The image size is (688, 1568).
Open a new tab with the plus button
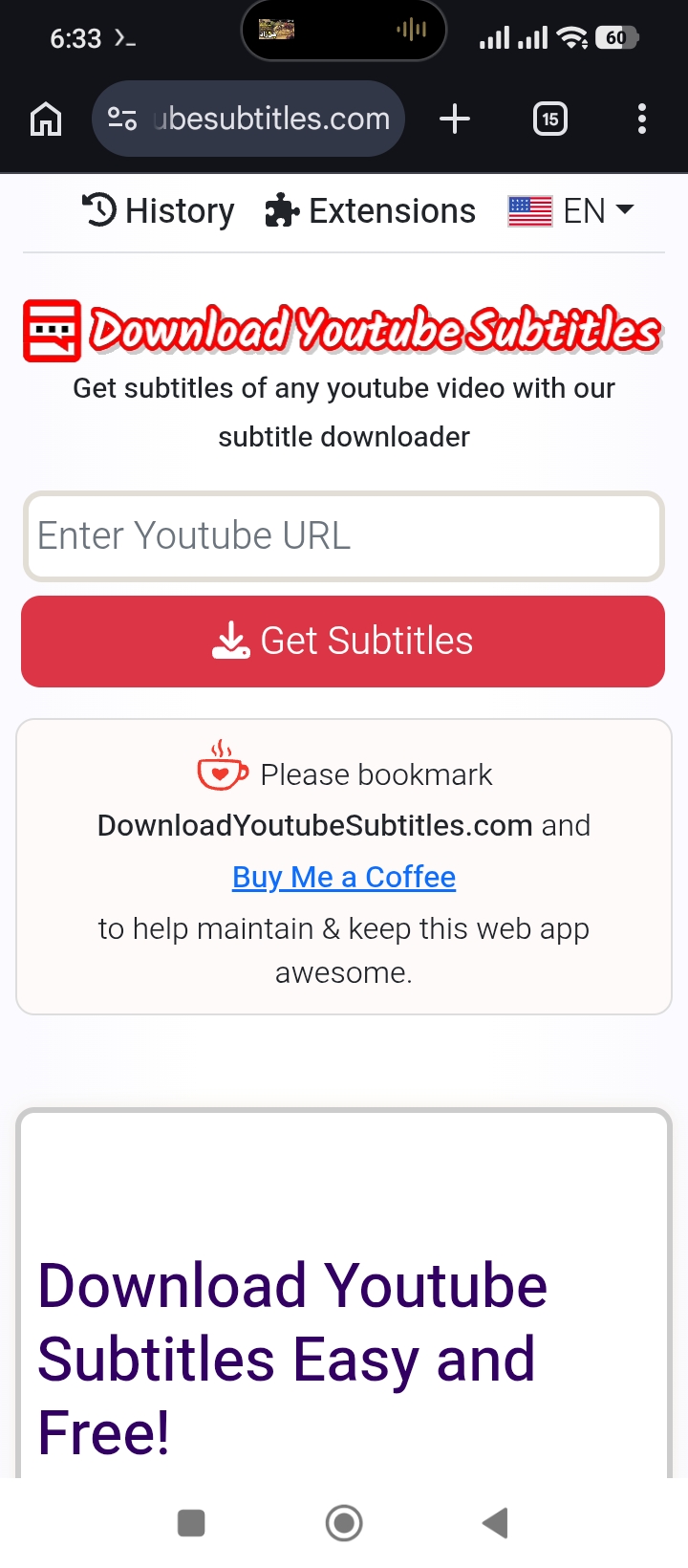455,119
